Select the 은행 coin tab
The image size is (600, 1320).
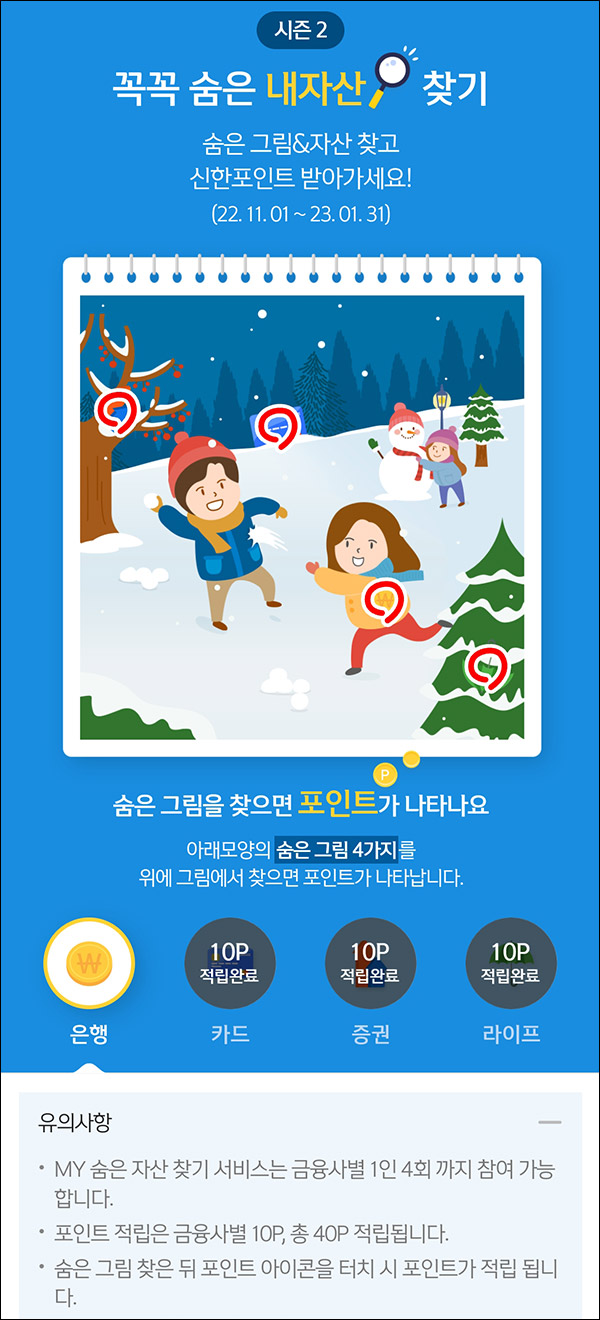click(89, 964)
